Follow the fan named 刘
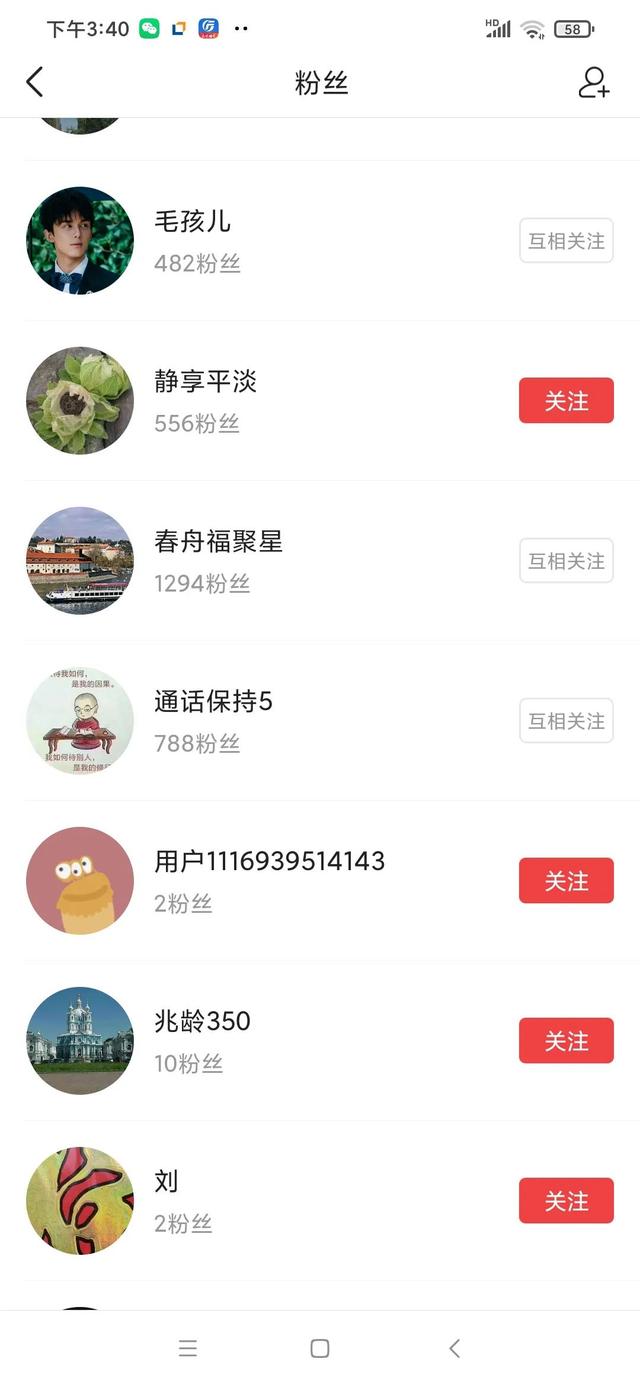Image resolution: width=640 pixels, height=1387 pixels. pyautogui.click(x=566, y=1201)
